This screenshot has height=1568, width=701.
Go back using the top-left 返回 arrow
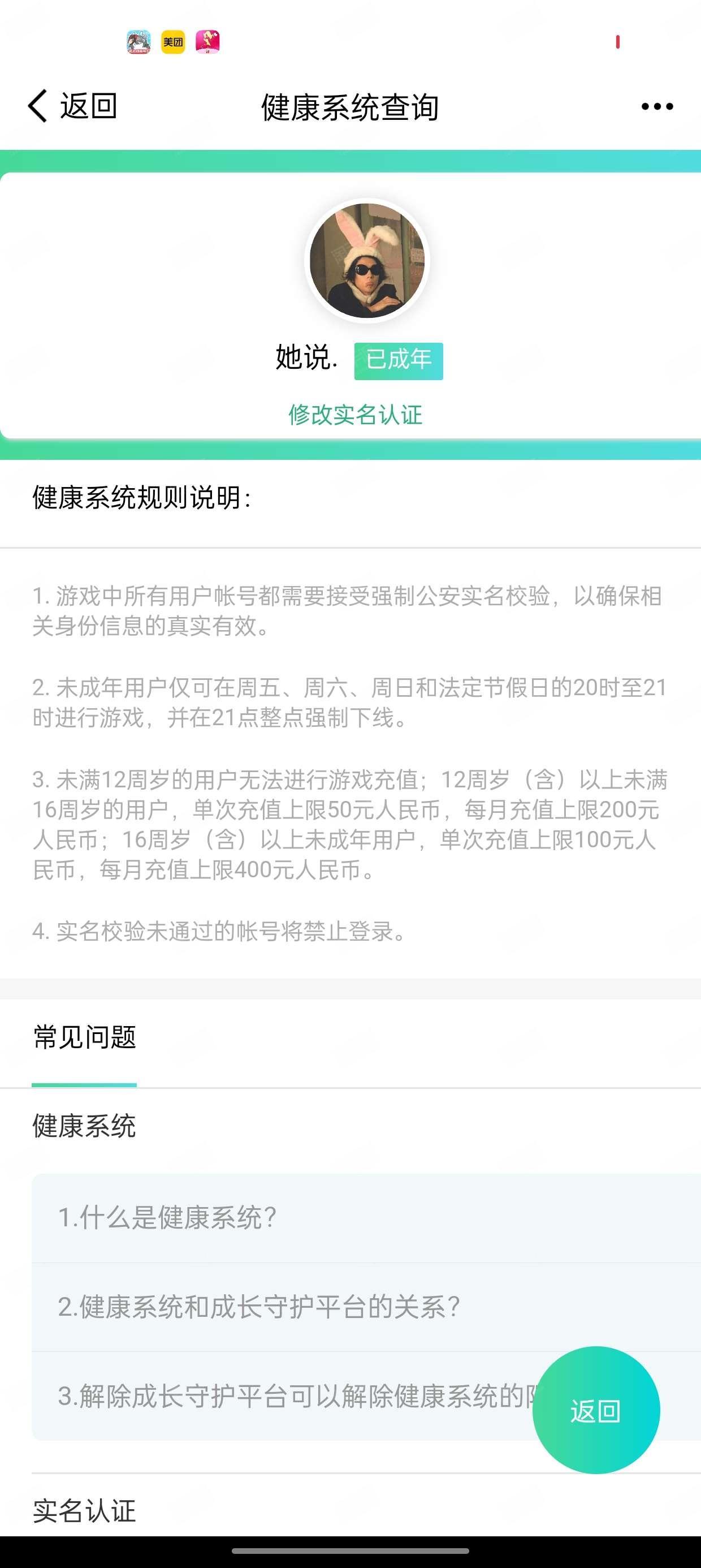pyautogui.click(x=72, y=106)
